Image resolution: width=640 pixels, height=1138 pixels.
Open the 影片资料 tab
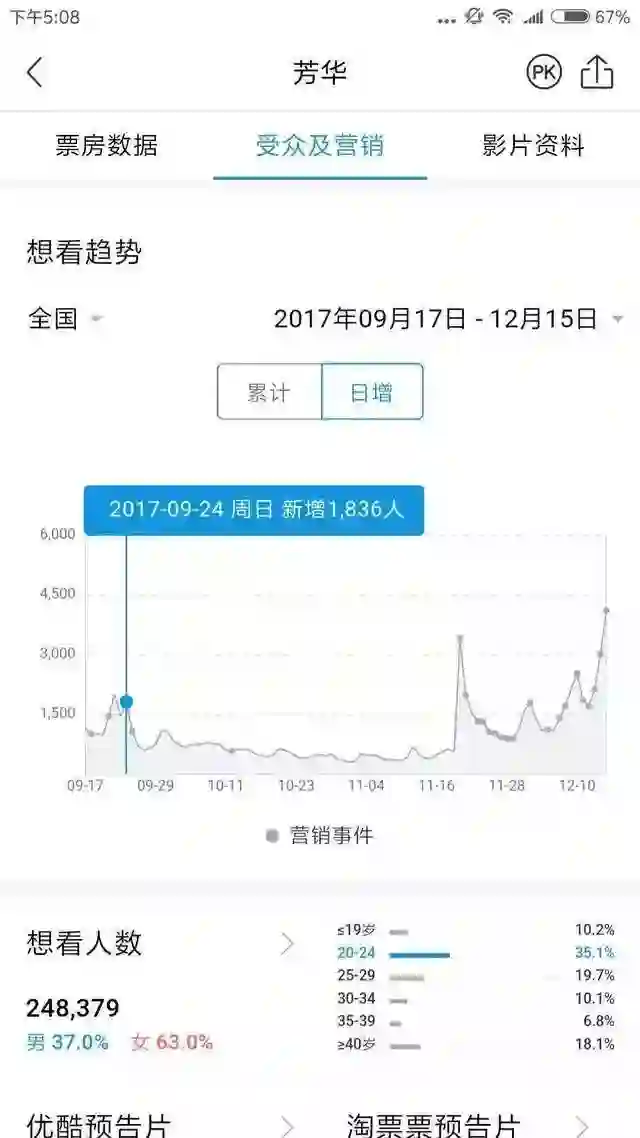(x=533, y=146)
